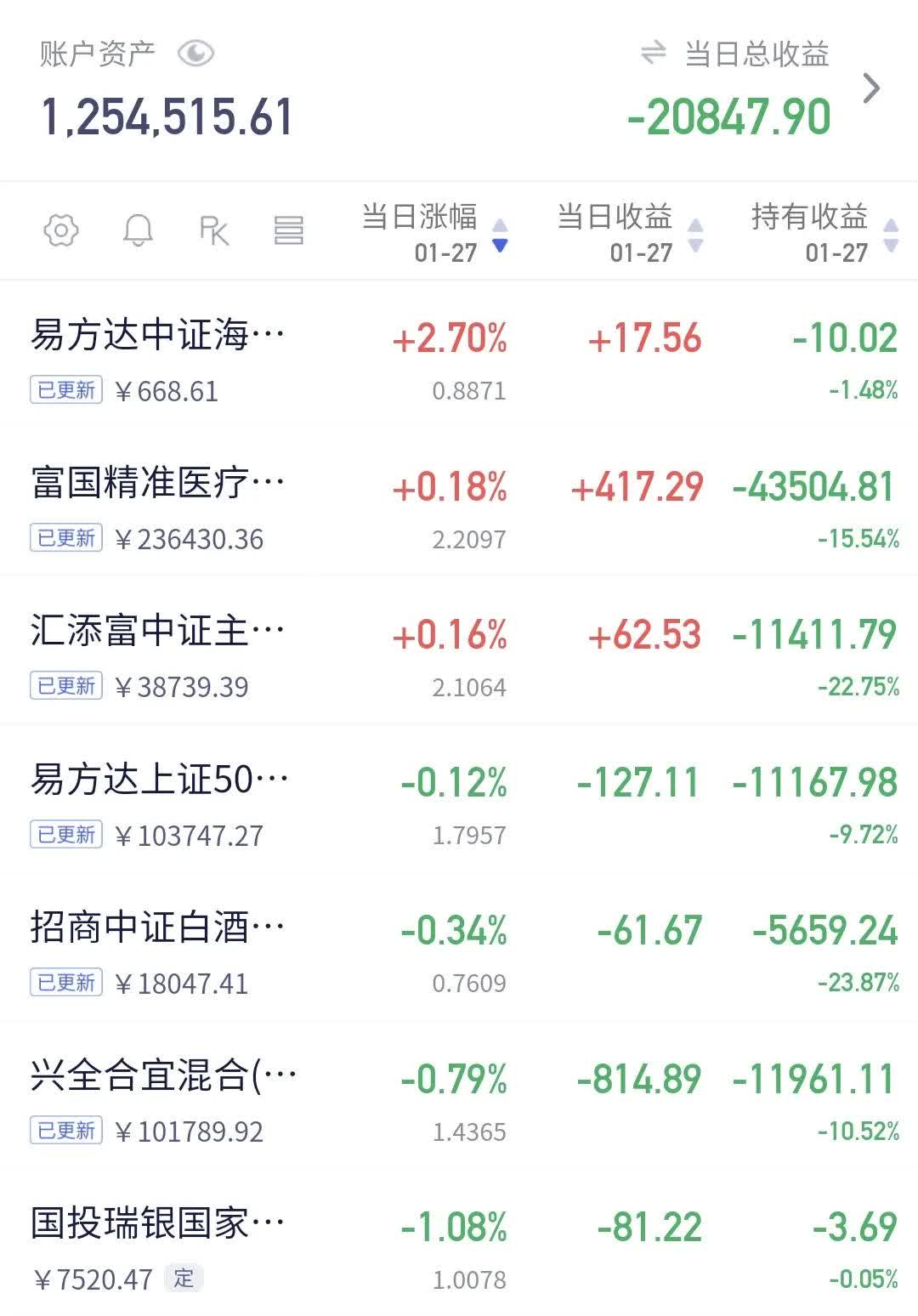
Task: Open settings via the gear icon
Action: pos(59,230)
